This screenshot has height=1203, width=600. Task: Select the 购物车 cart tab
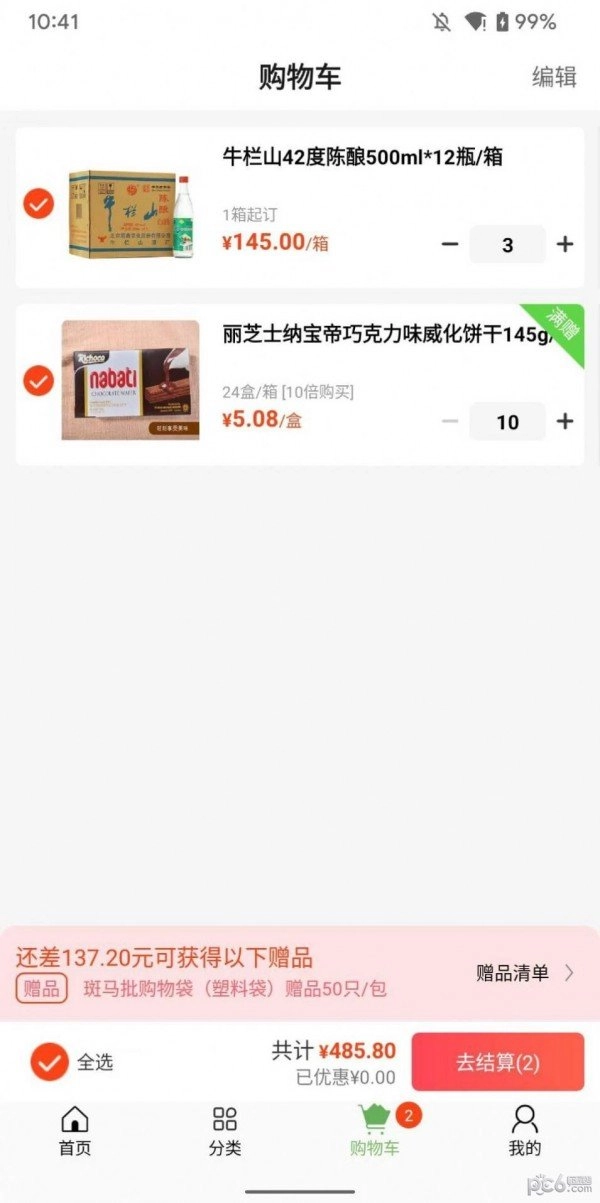375,1130
